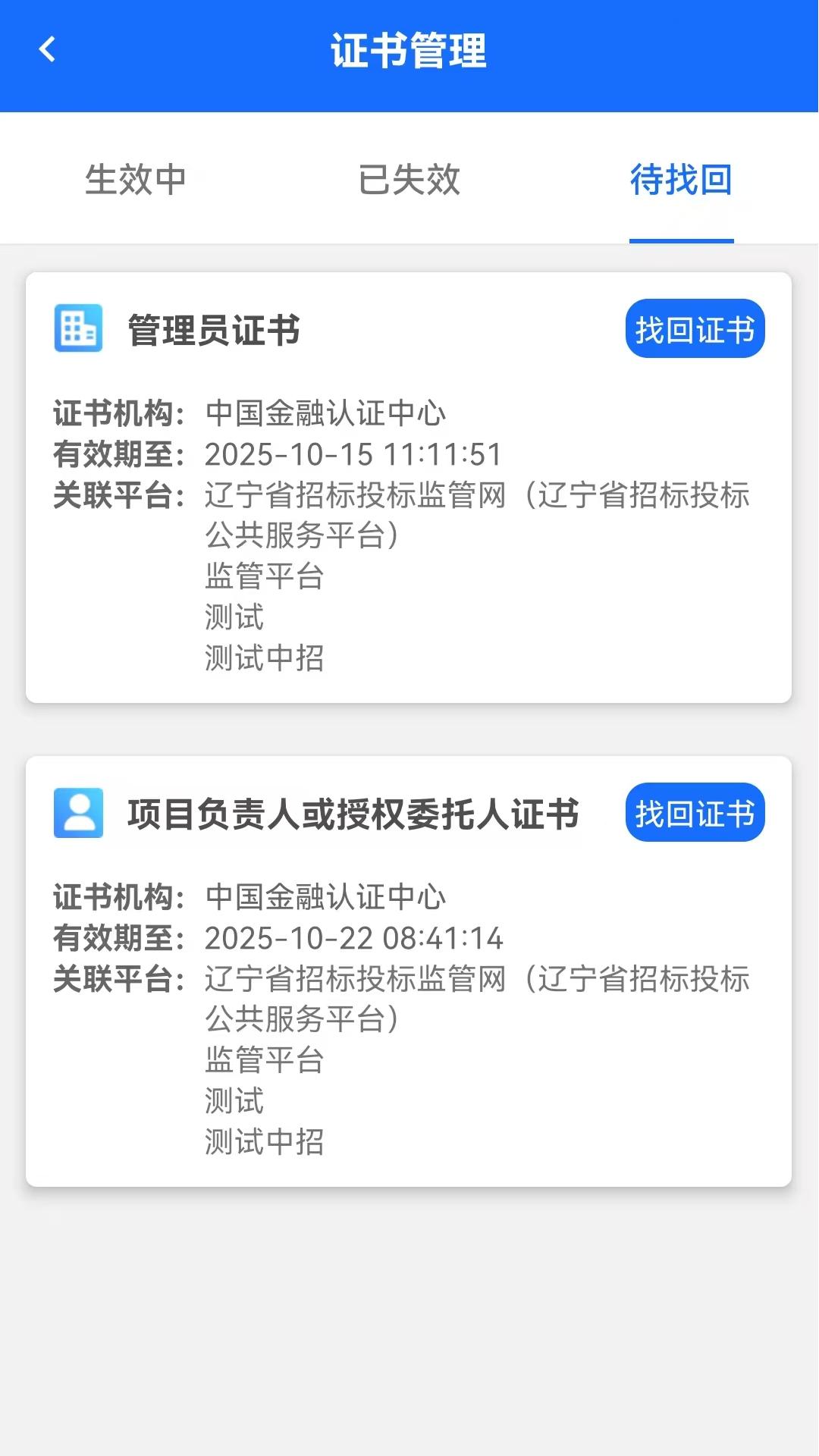Stay on the 待找回 tab
This screenshot has height=1456, width=819.
[x=680, y=180]
